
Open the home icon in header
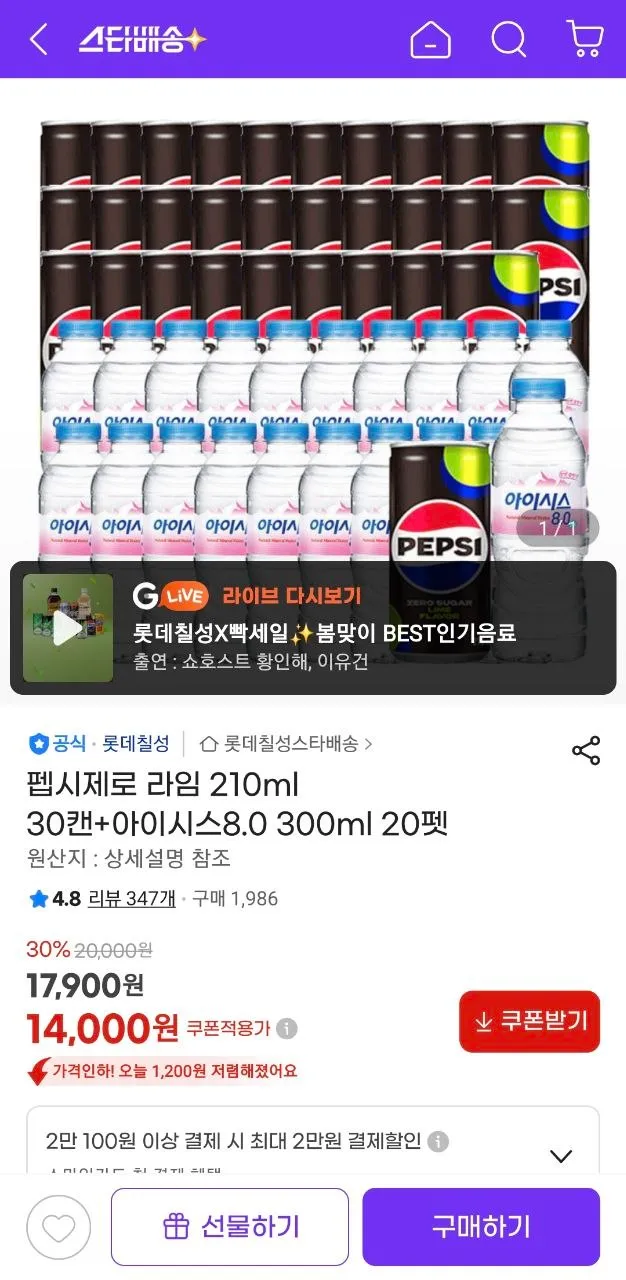[430, 40]
